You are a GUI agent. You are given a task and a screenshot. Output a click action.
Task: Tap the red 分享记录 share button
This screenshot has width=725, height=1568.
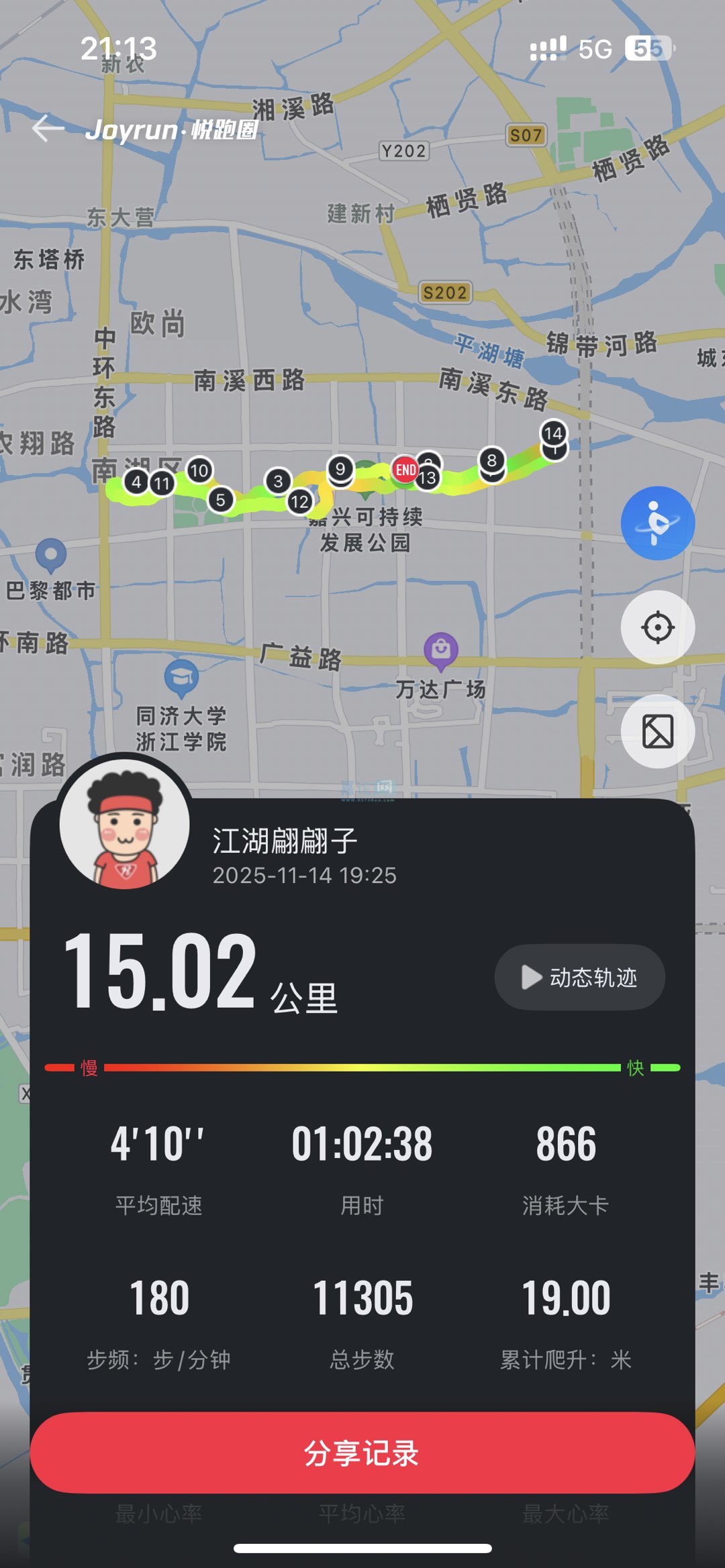362,1453
